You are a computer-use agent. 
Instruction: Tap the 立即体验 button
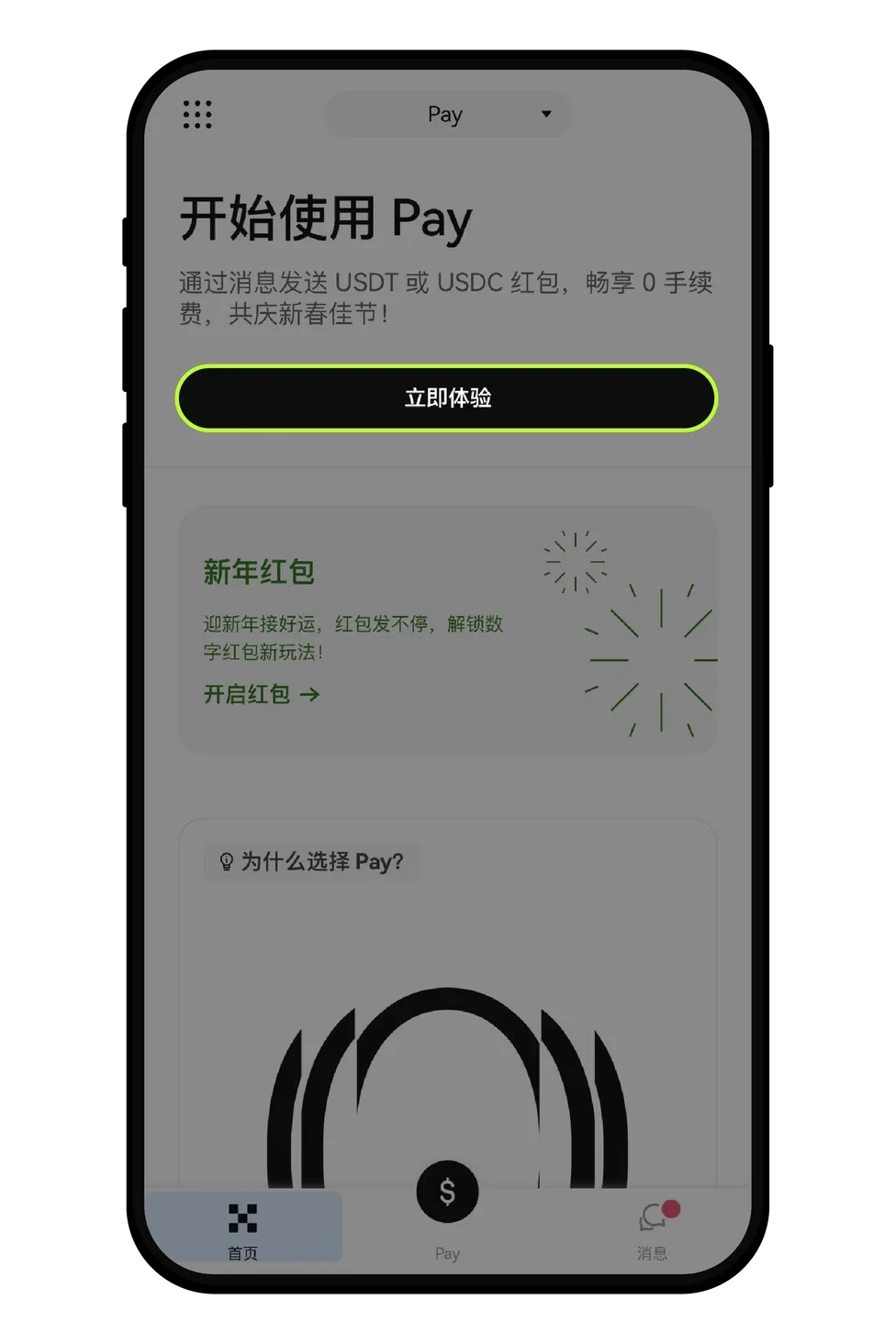point(447,398)
